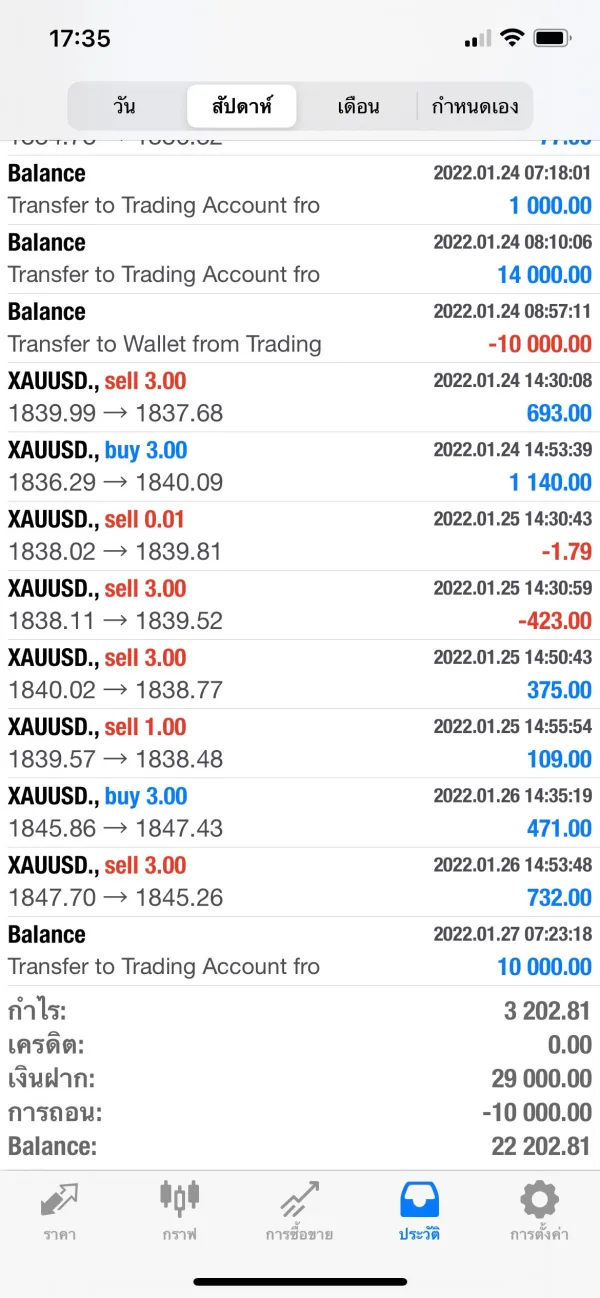Tap the ประวัติ history tab
600x1298 pixels.
click(x=420, y=1211)
